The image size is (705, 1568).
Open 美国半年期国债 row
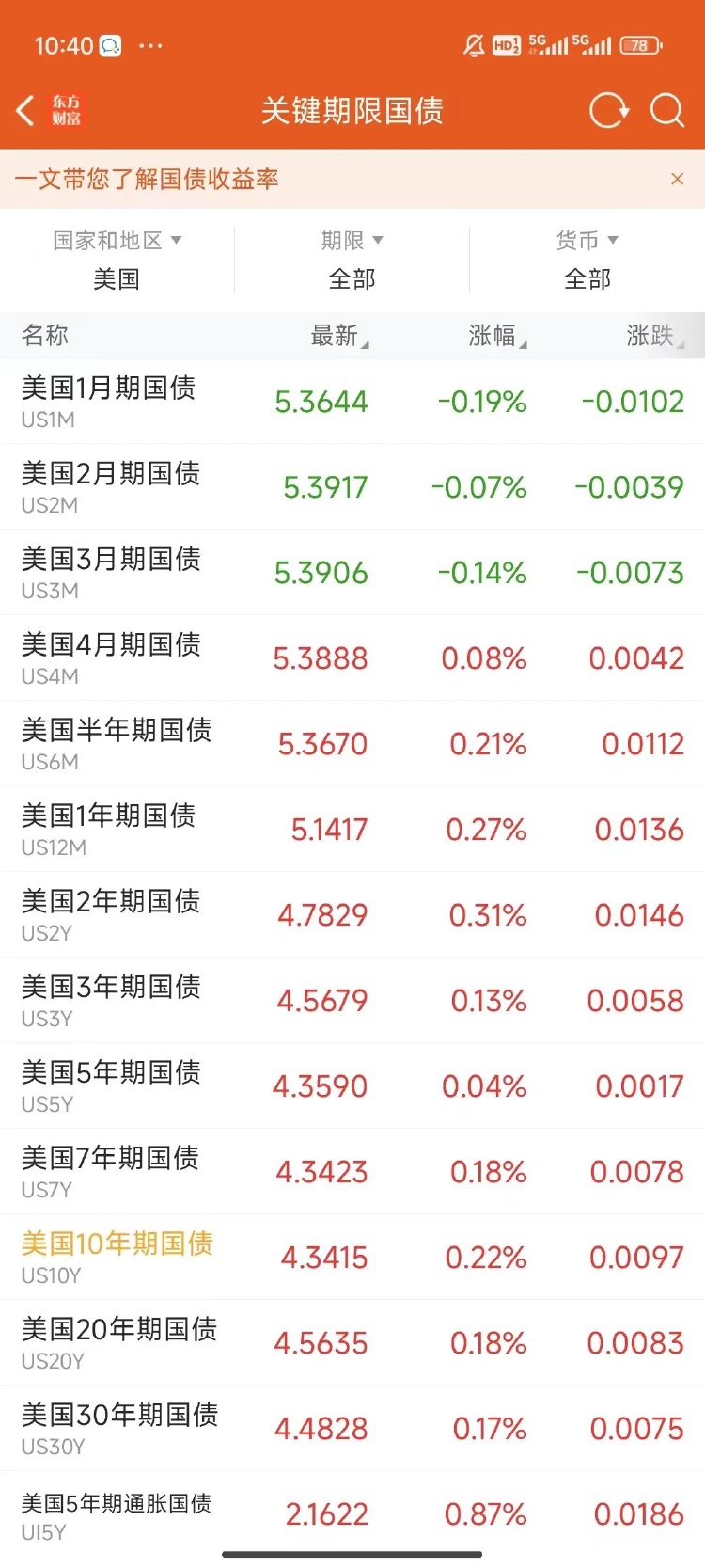(352, 744)
